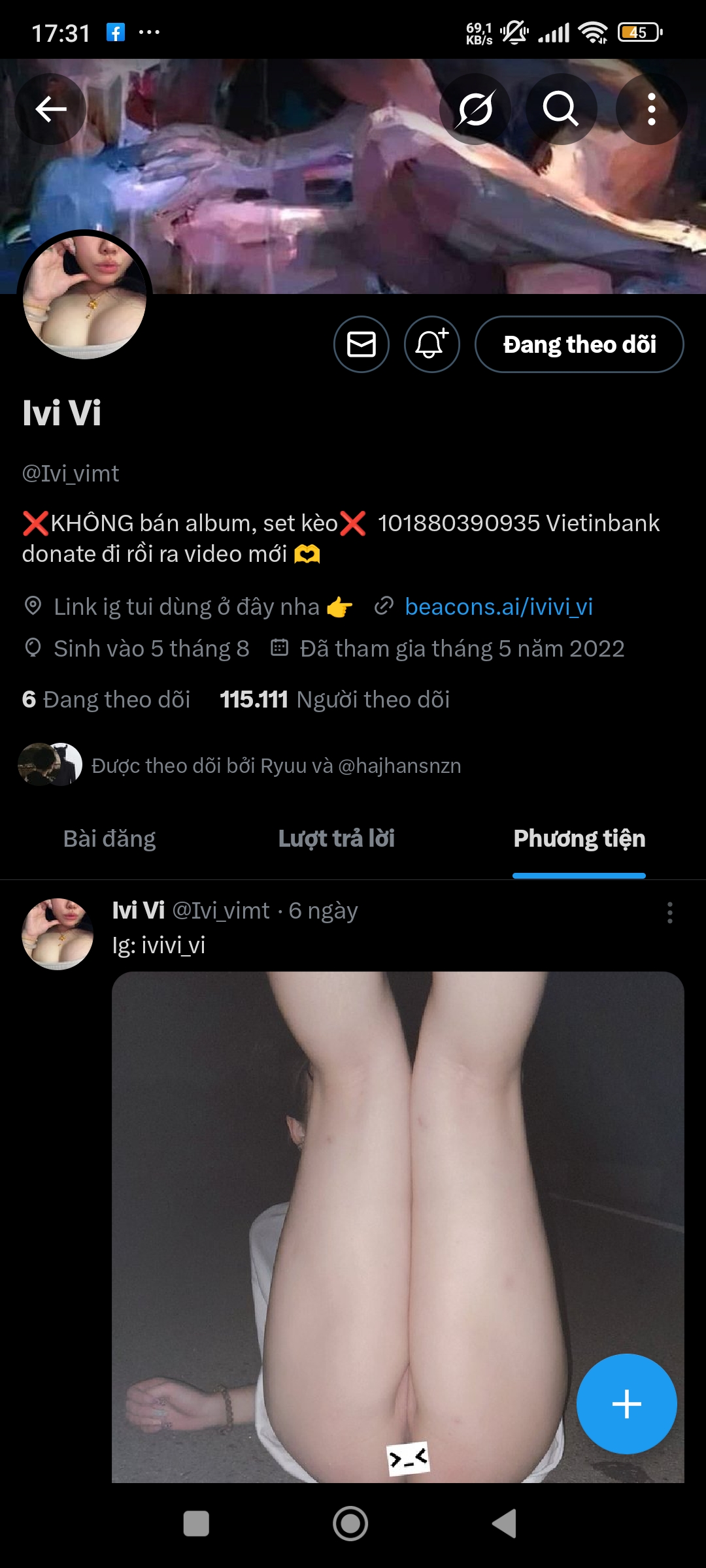Open the post's three-dot menu
Viewport: 706px width, 1568px height.
pos(669,912)
